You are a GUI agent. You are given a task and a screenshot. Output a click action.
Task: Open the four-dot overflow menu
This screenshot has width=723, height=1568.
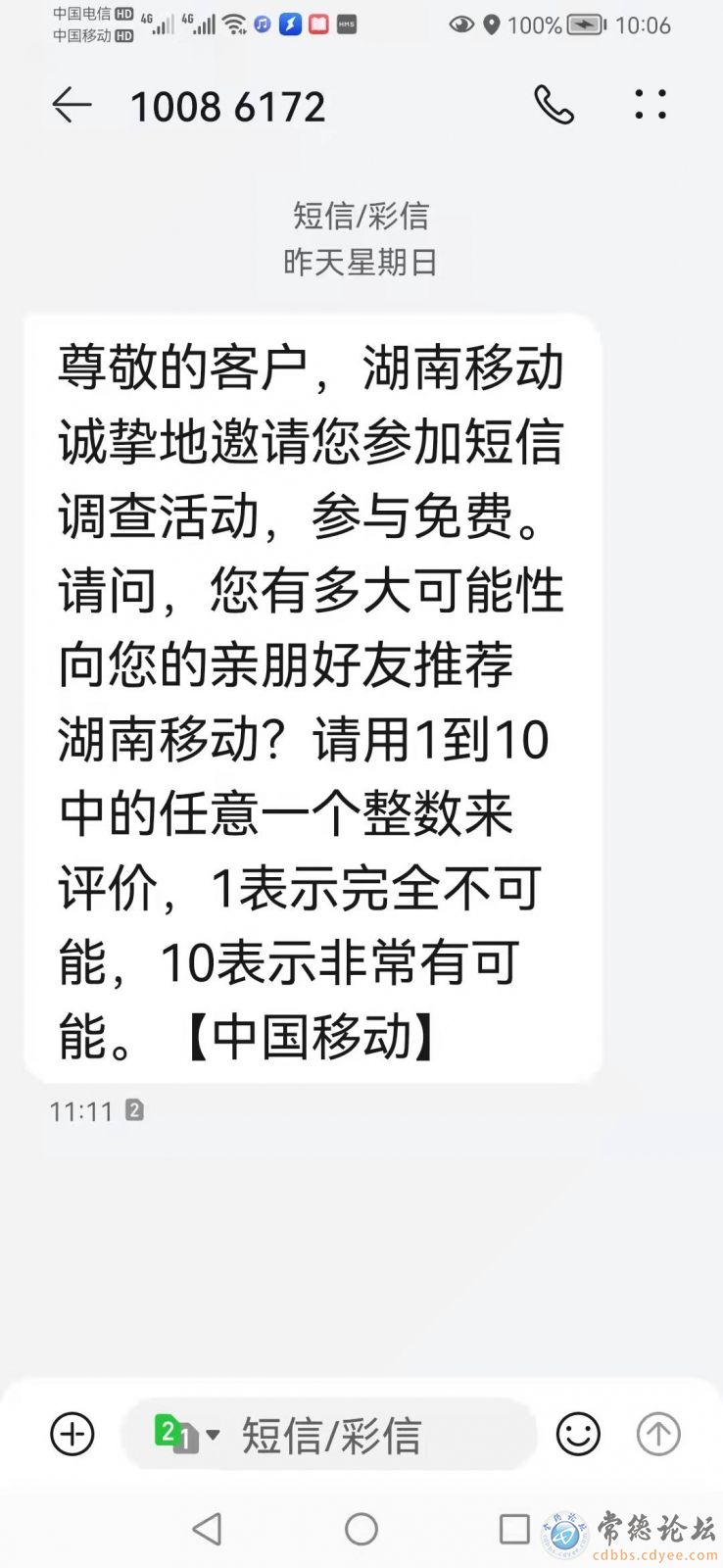pyautogui.click(x=651, y=105)
